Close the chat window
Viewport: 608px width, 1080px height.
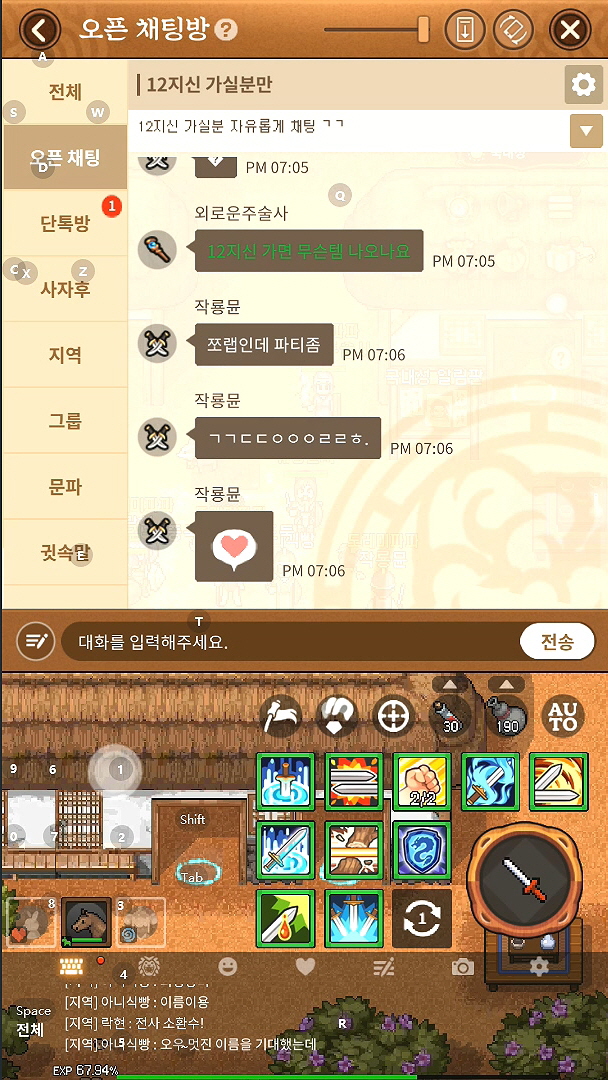[570, 29]
